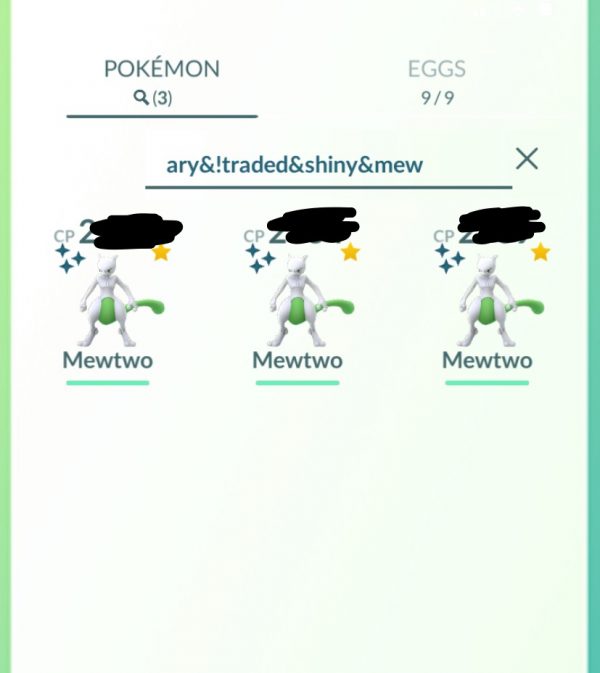Clear the search with the X icon

click(x=526, y=158)
